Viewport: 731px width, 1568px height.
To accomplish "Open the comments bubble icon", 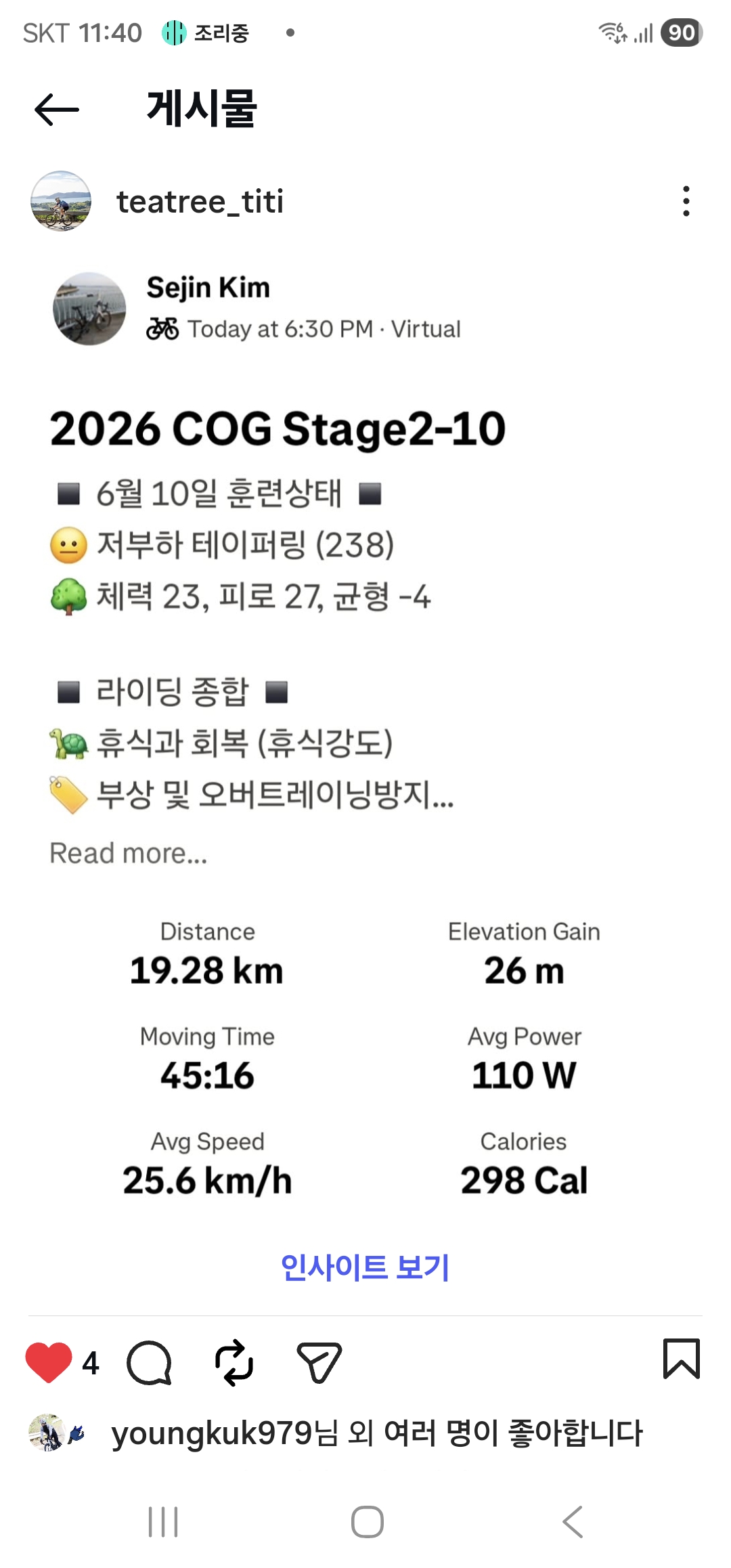I will (149, 1362).
